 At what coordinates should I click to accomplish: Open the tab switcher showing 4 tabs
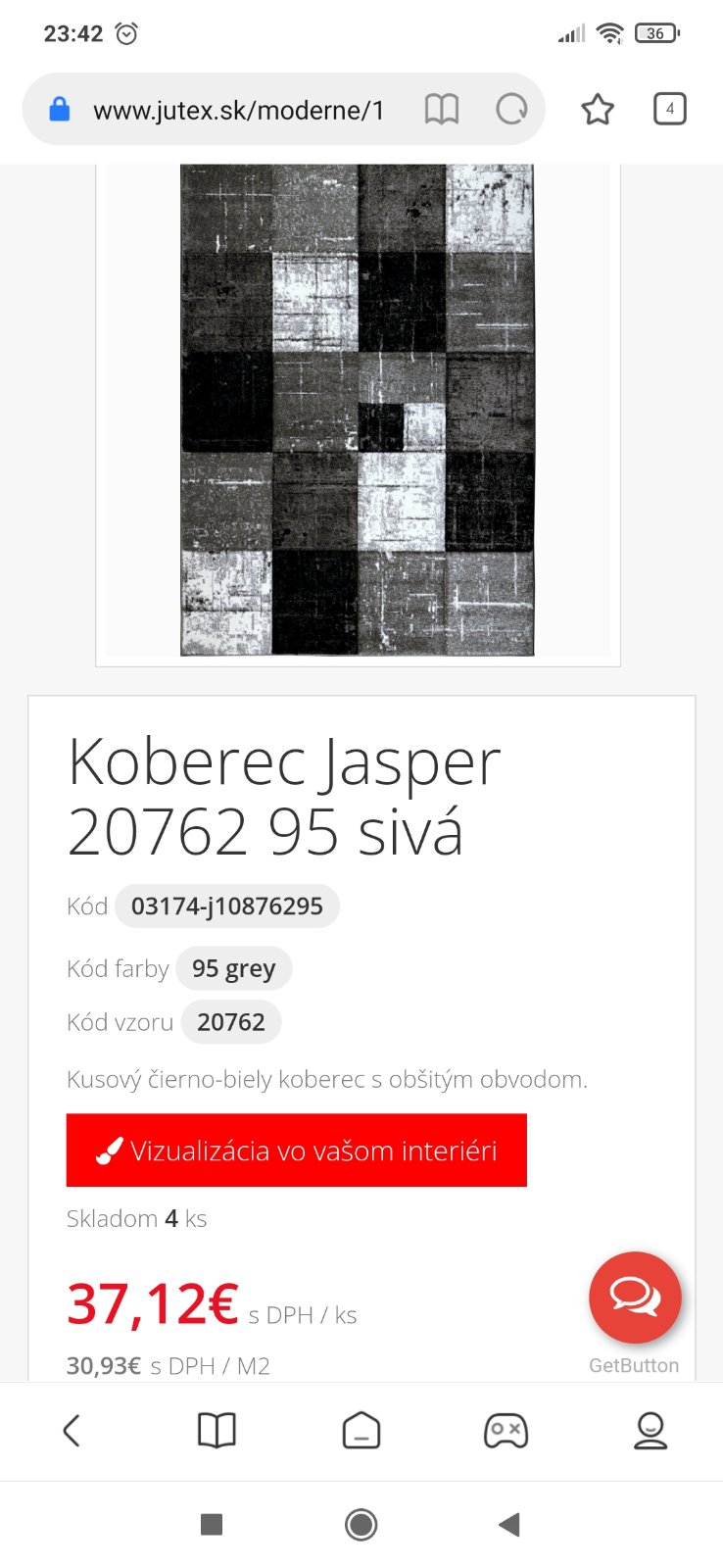(670, 109)
